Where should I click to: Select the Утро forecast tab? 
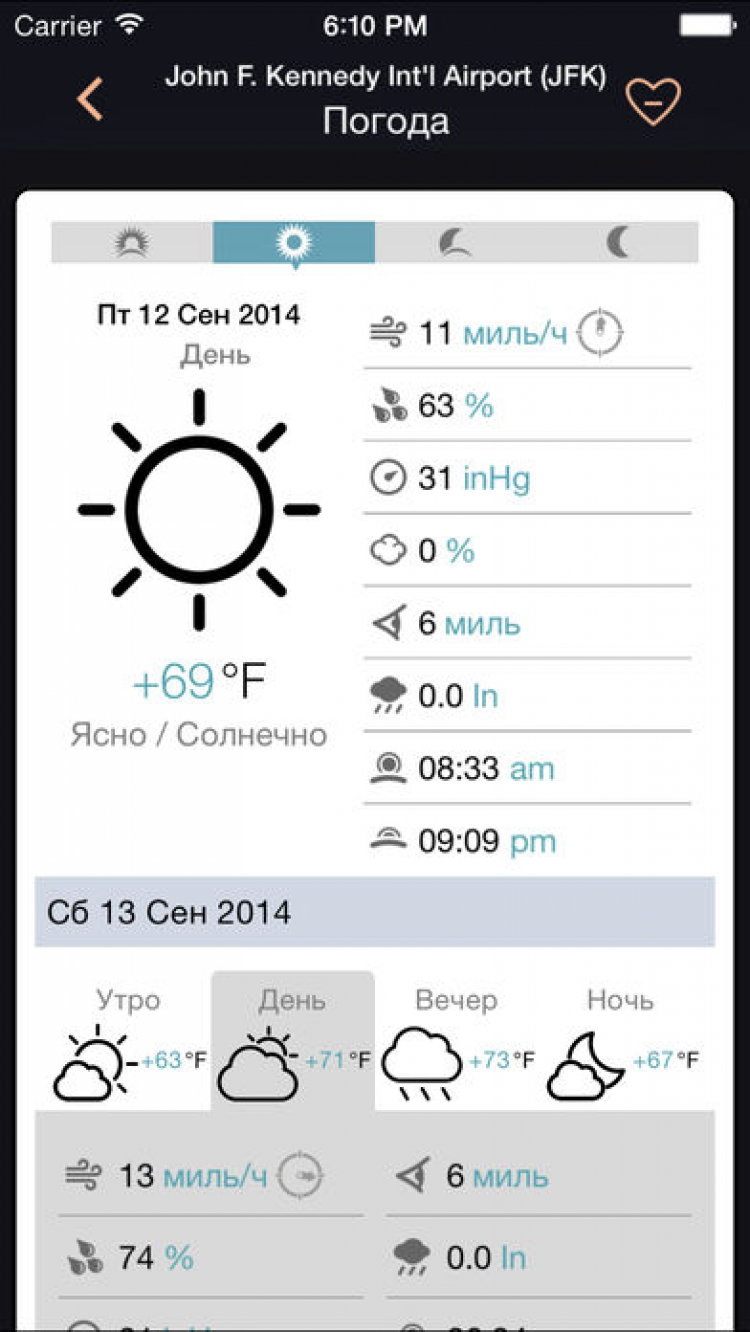point(128,1040)
